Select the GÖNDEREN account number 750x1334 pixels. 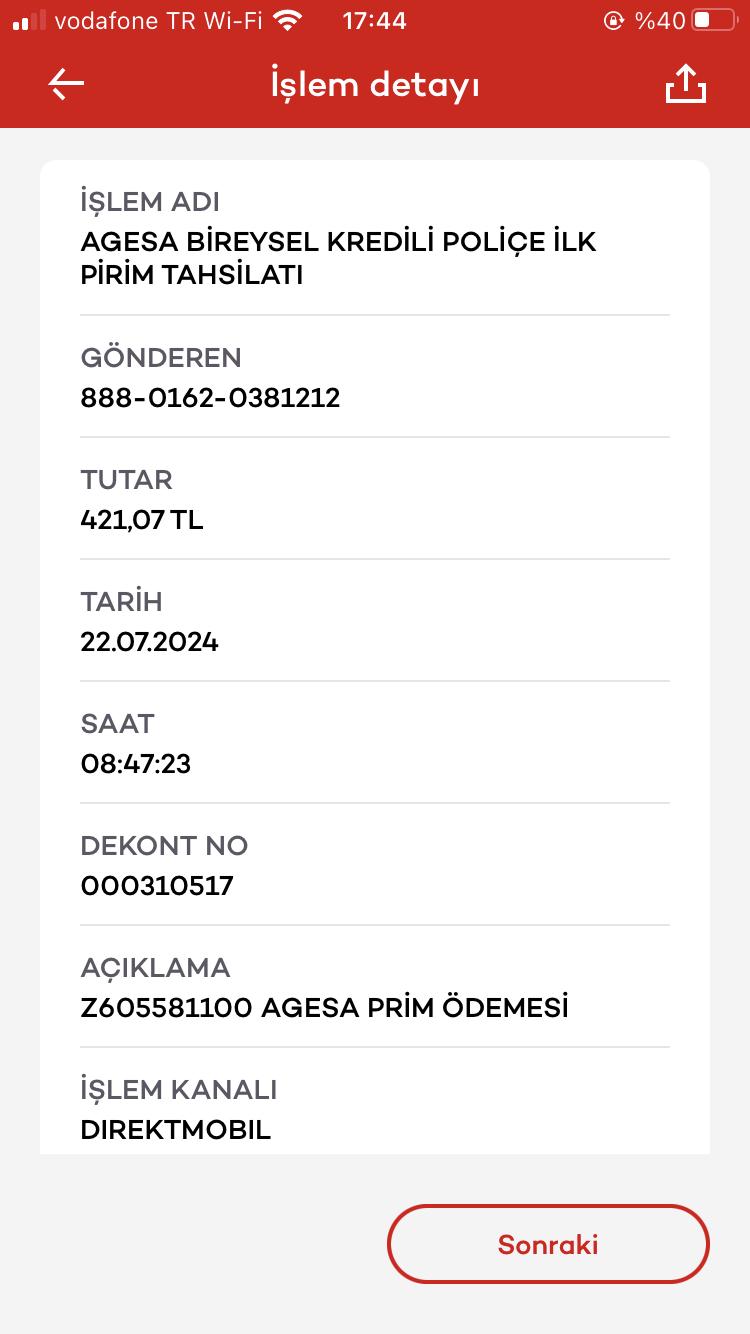point(210,398)
